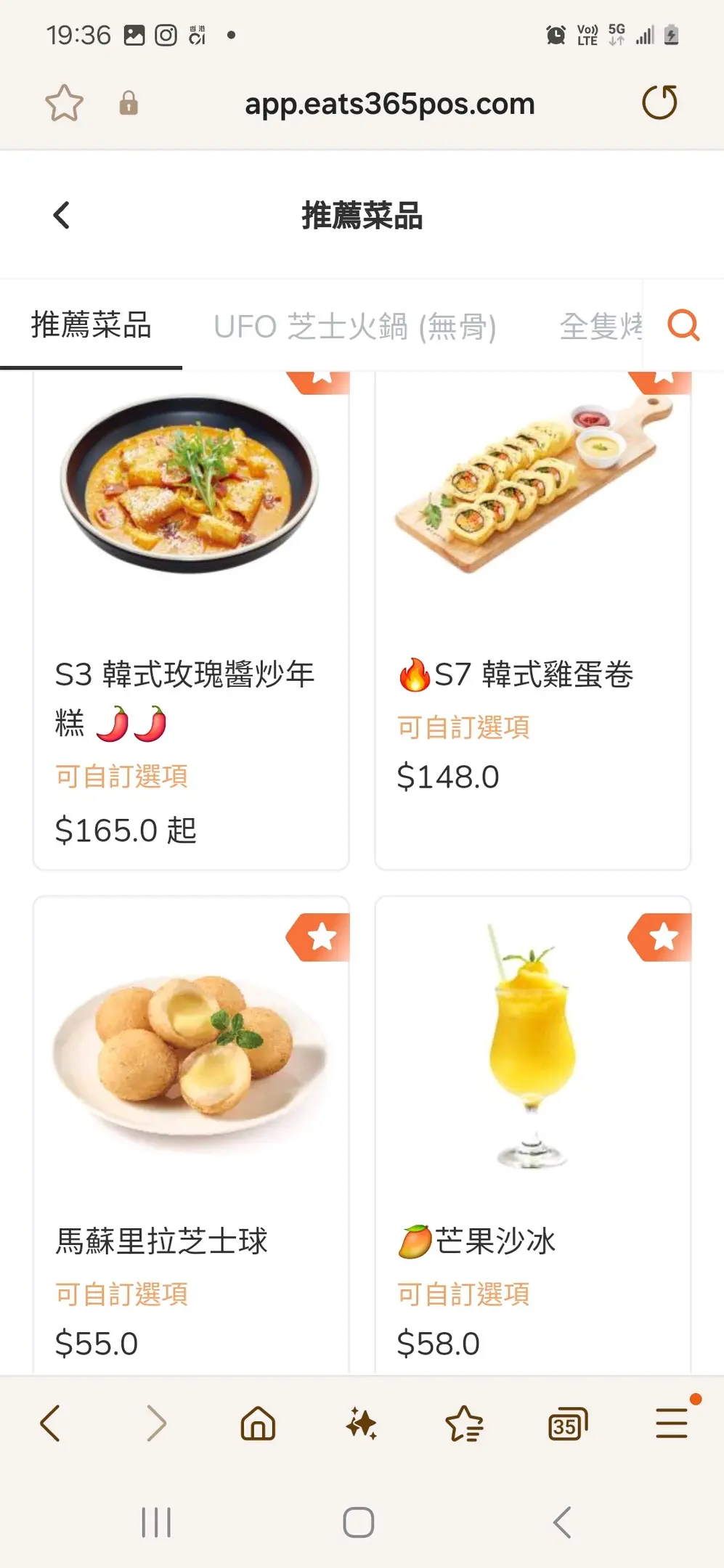This screenshot has height=1568, width=724.
Task: Go back from 推薦菜品 page
Action: (x=62, y=216)
